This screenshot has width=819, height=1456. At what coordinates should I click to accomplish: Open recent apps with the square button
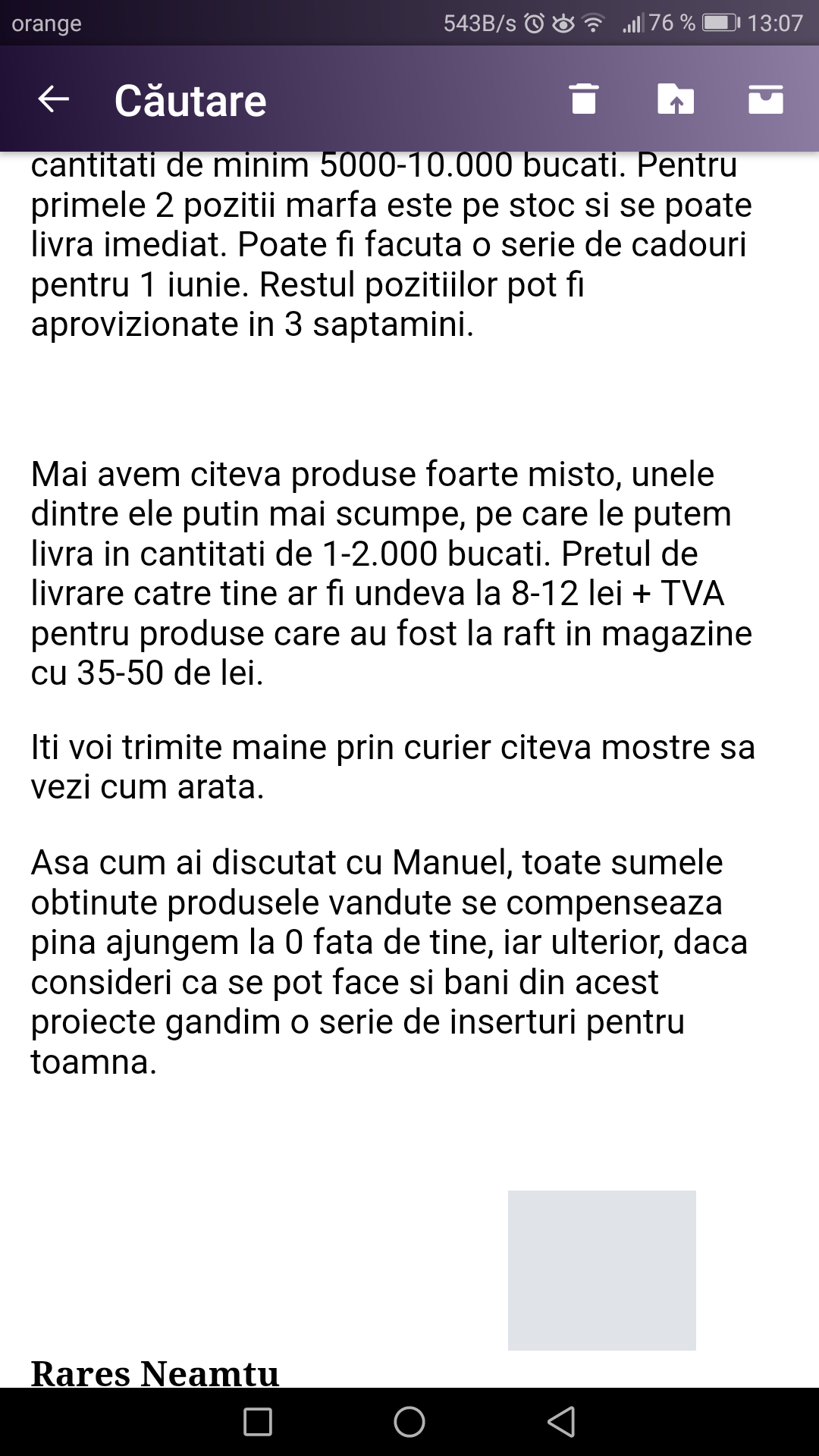click(258, 1422)
